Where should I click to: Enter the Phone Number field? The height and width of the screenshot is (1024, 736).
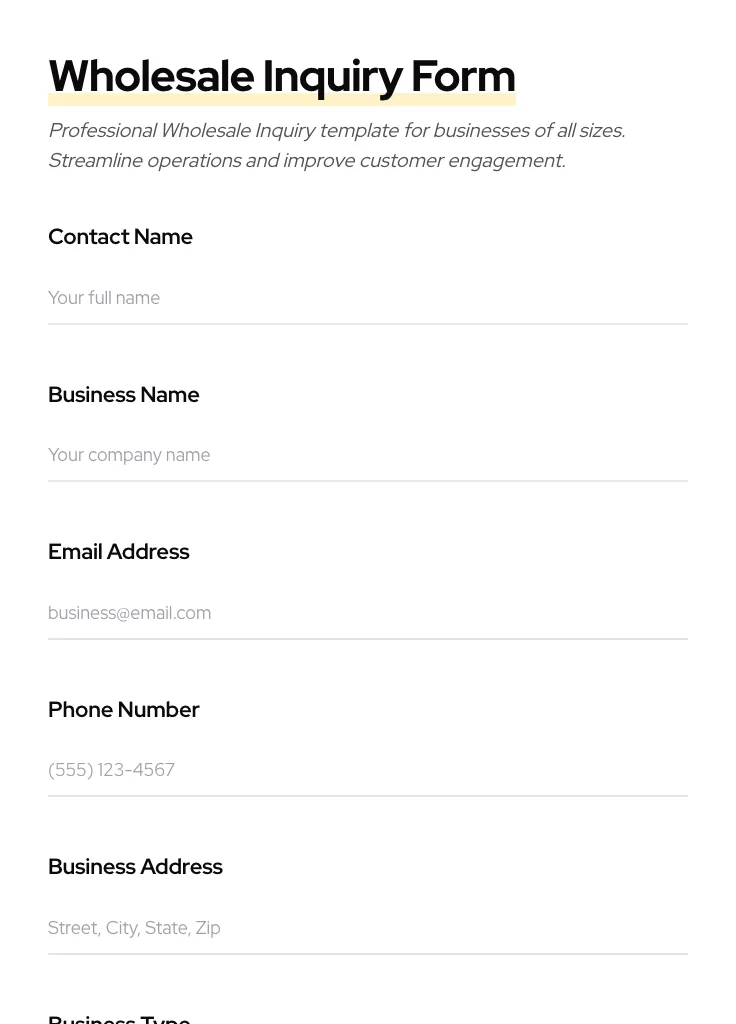pyautogui.click(x=367, y=770)
